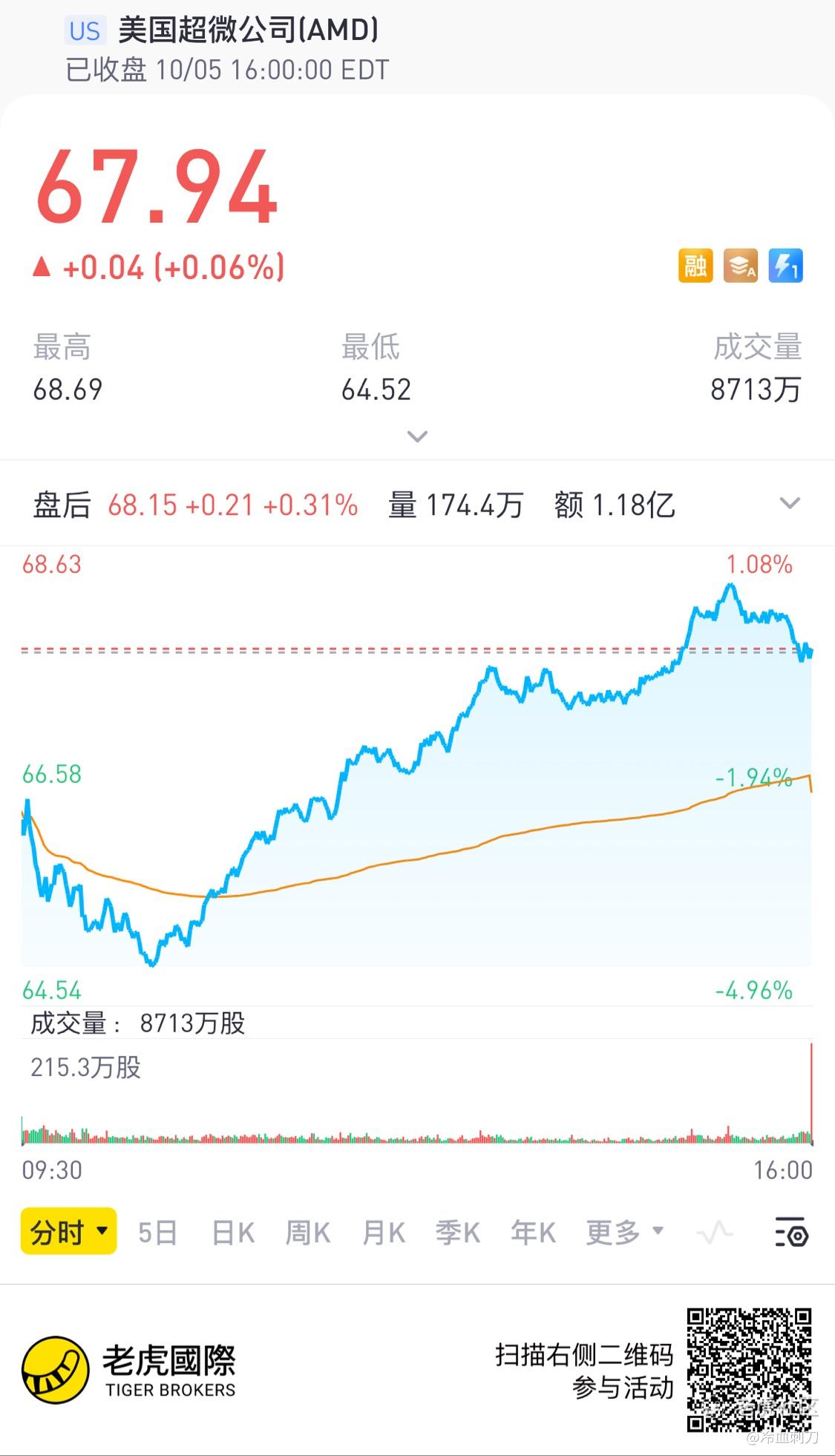The height and width of the screenshot is (1456, 835).
Task: Select the 周K chart tab
Action: pyautogui.click(x=308, y=1233)
